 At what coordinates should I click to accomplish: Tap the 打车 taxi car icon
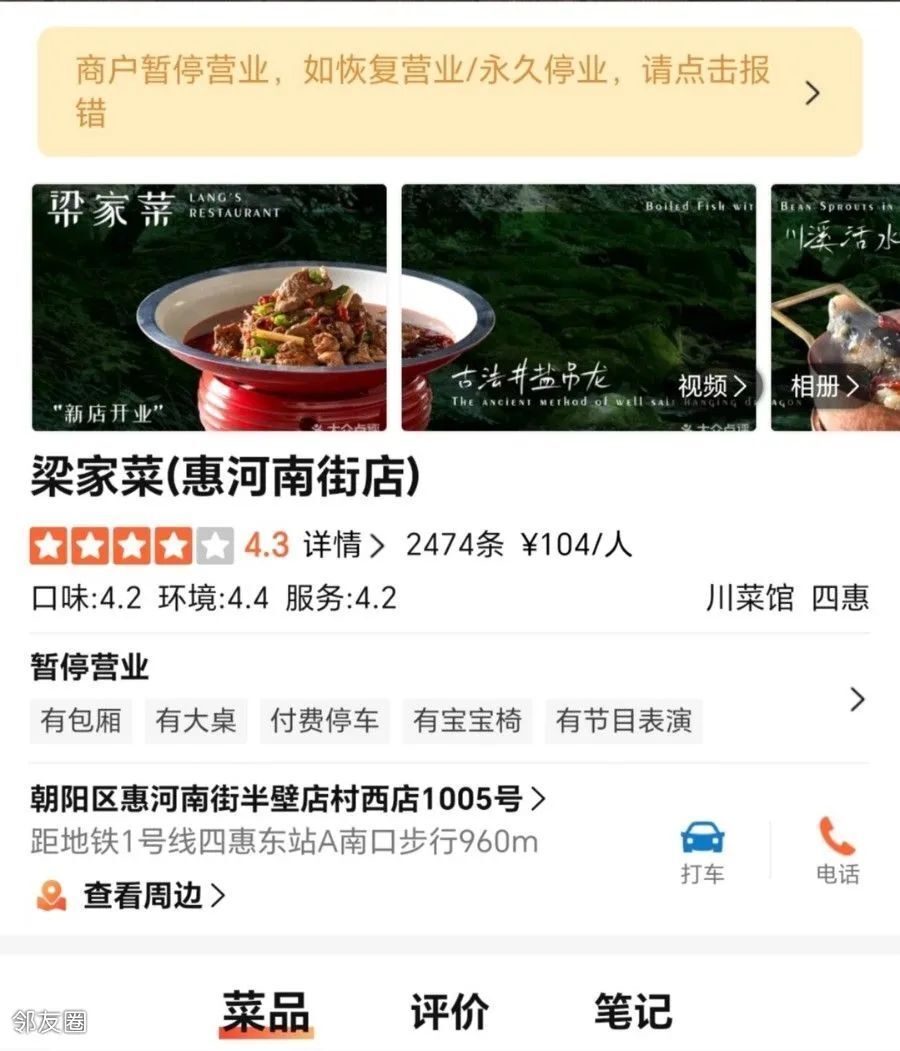coord(703,835)
